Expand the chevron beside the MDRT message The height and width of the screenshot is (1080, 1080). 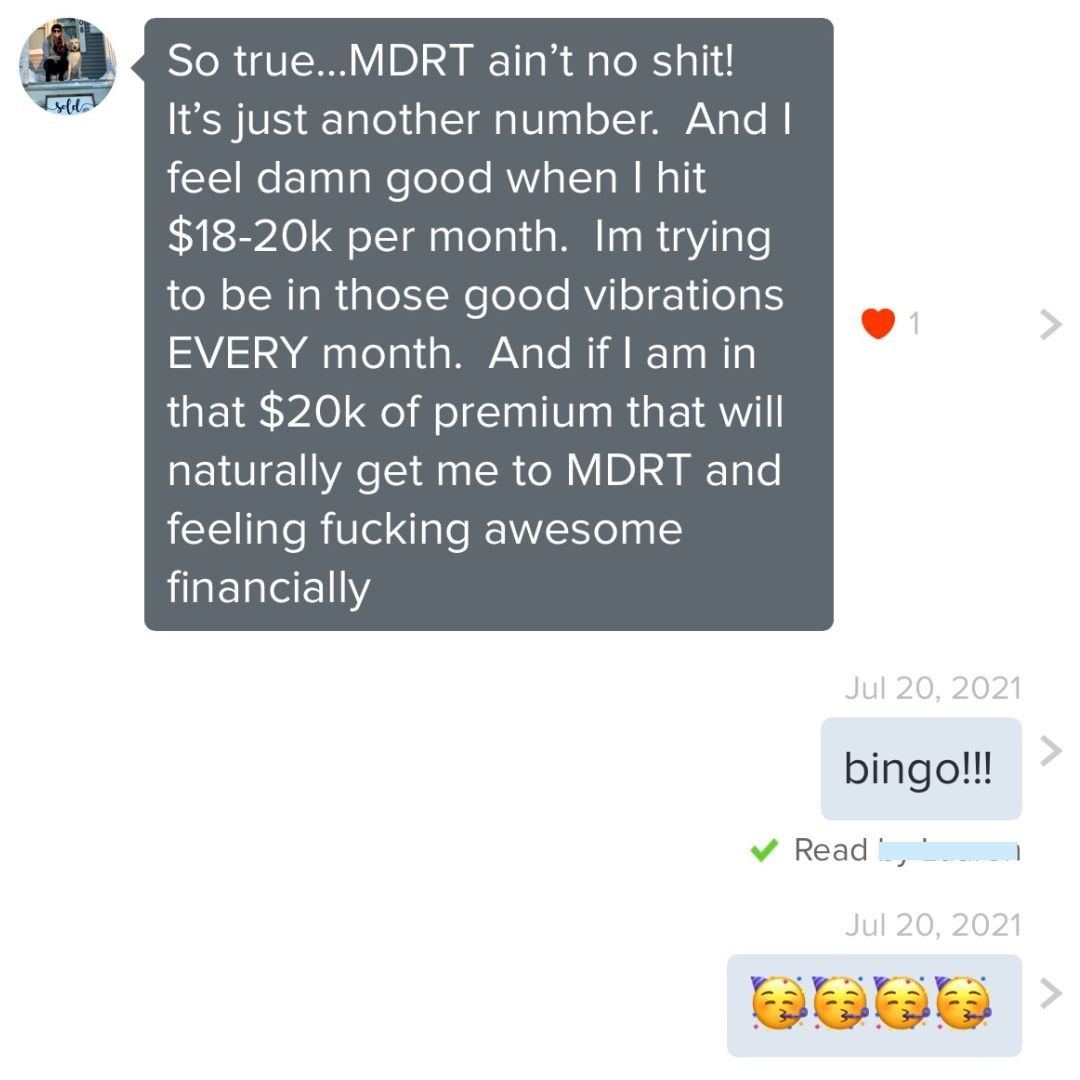(x=1050, y=324)
